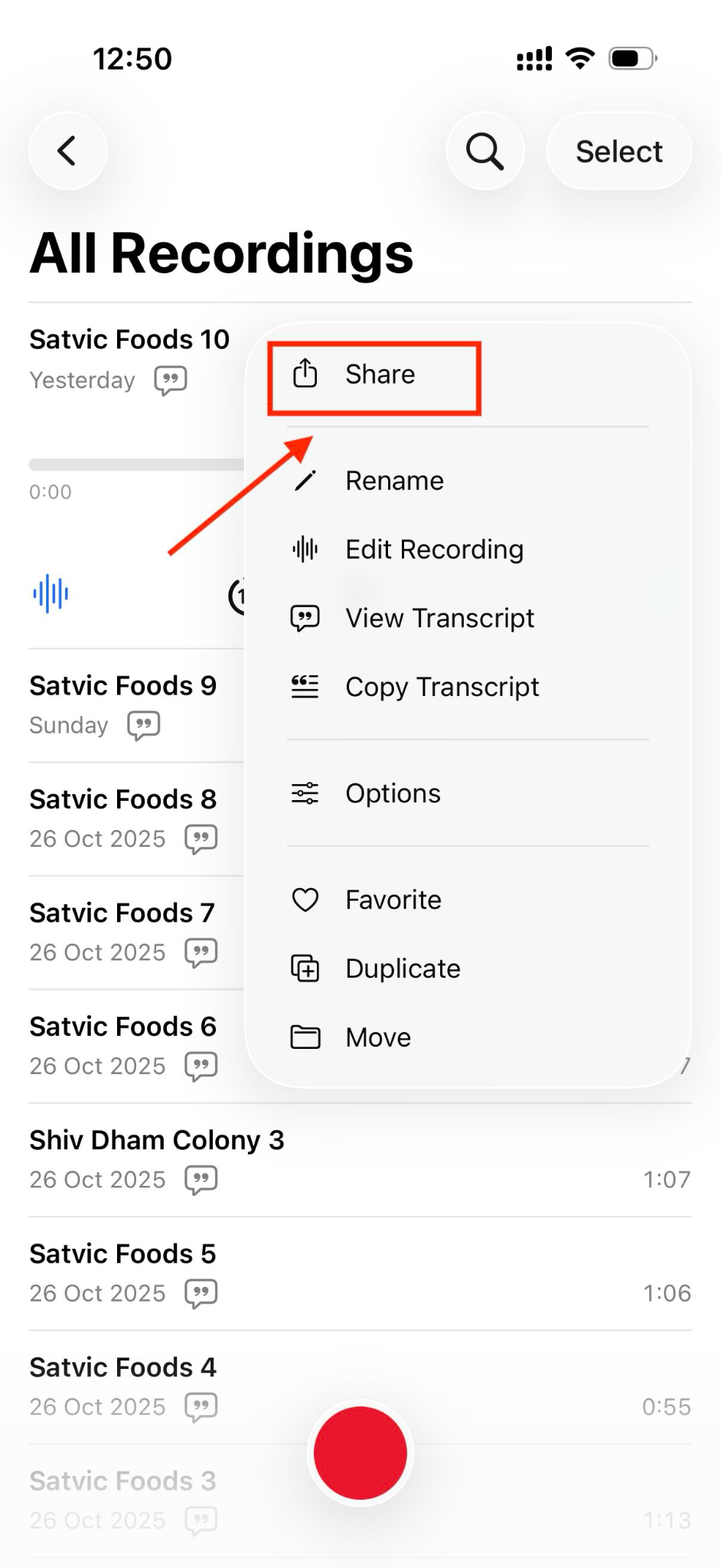
Task: Tap the transcript indicator beside Shiv Dham Colony 3
Action: click(201, 1179)
